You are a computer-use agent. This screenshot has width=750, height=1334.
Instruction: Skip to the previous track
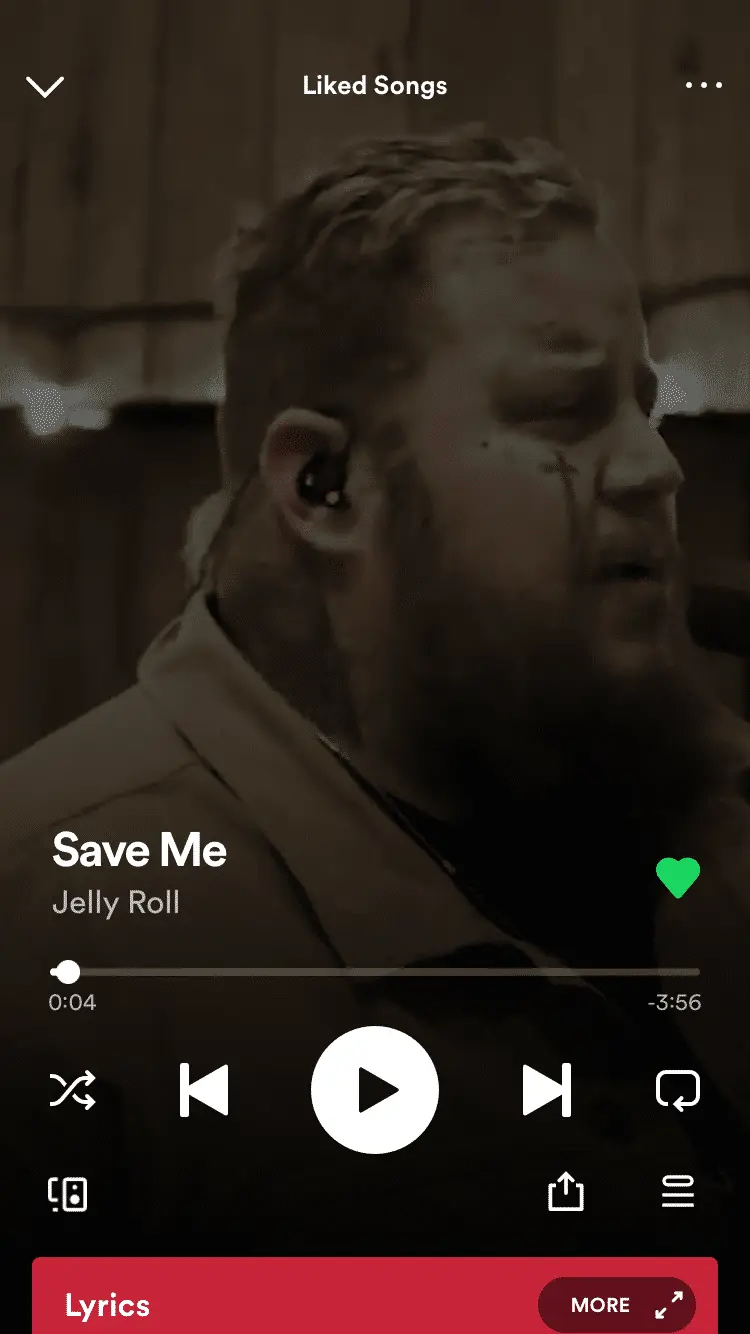click(204, 1089)
